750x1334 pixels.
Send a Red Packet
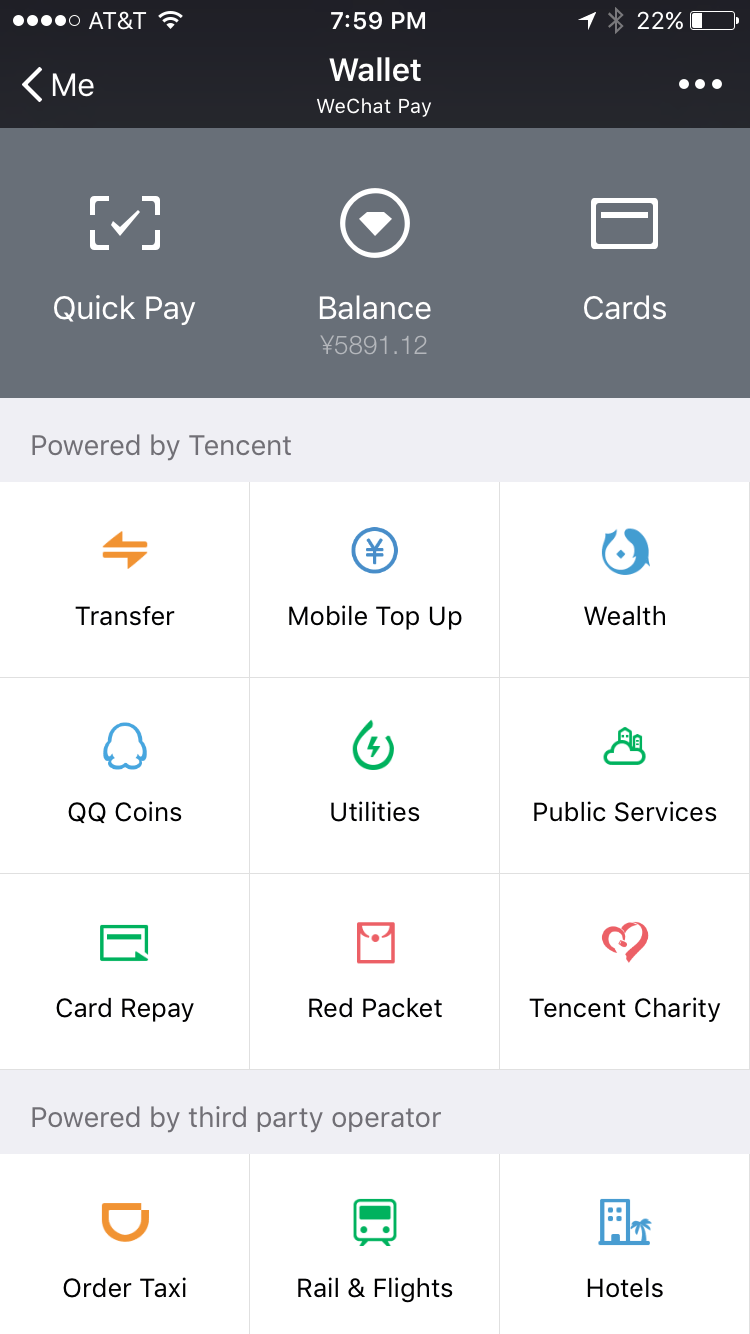pos(375,971)
